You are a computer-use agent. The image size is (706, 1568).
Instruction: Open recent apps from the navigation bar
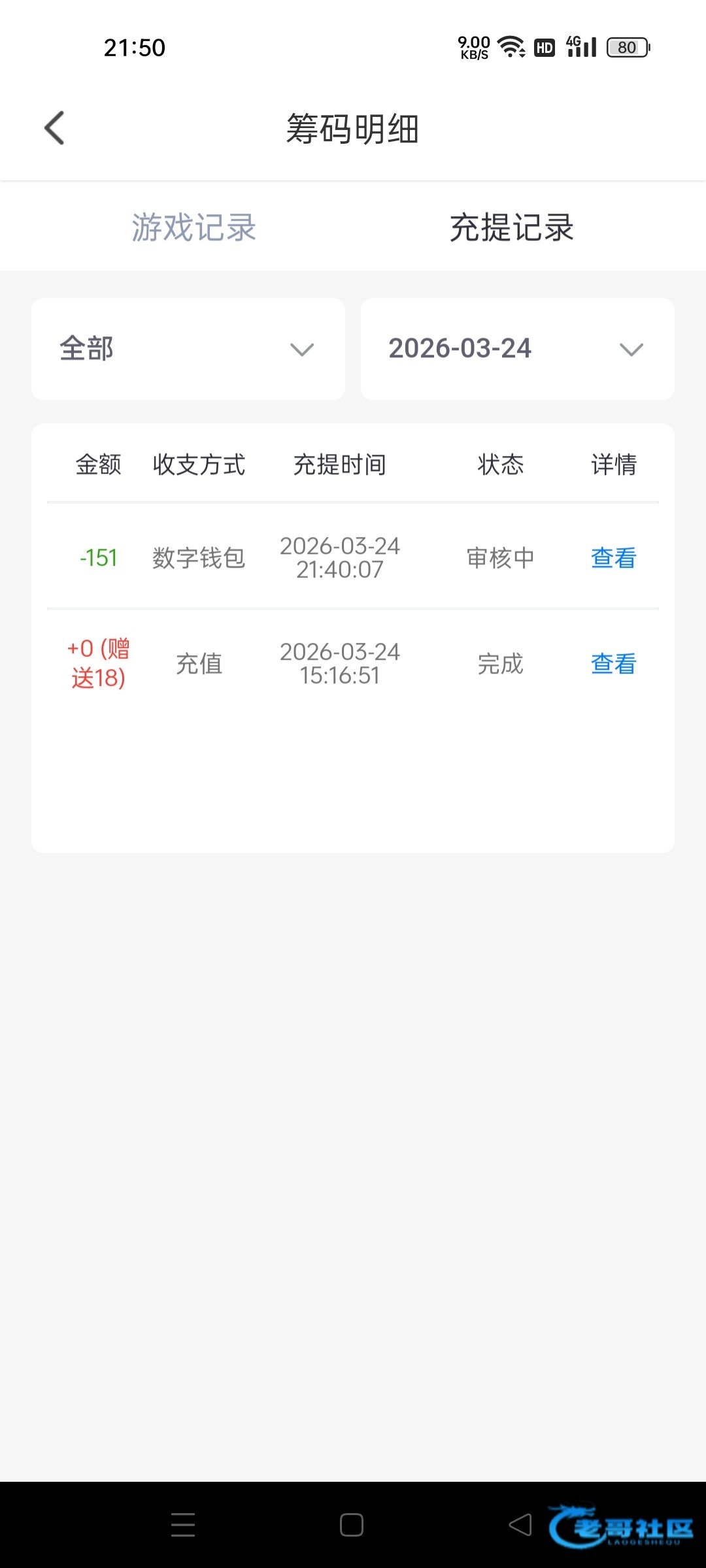183,1525
